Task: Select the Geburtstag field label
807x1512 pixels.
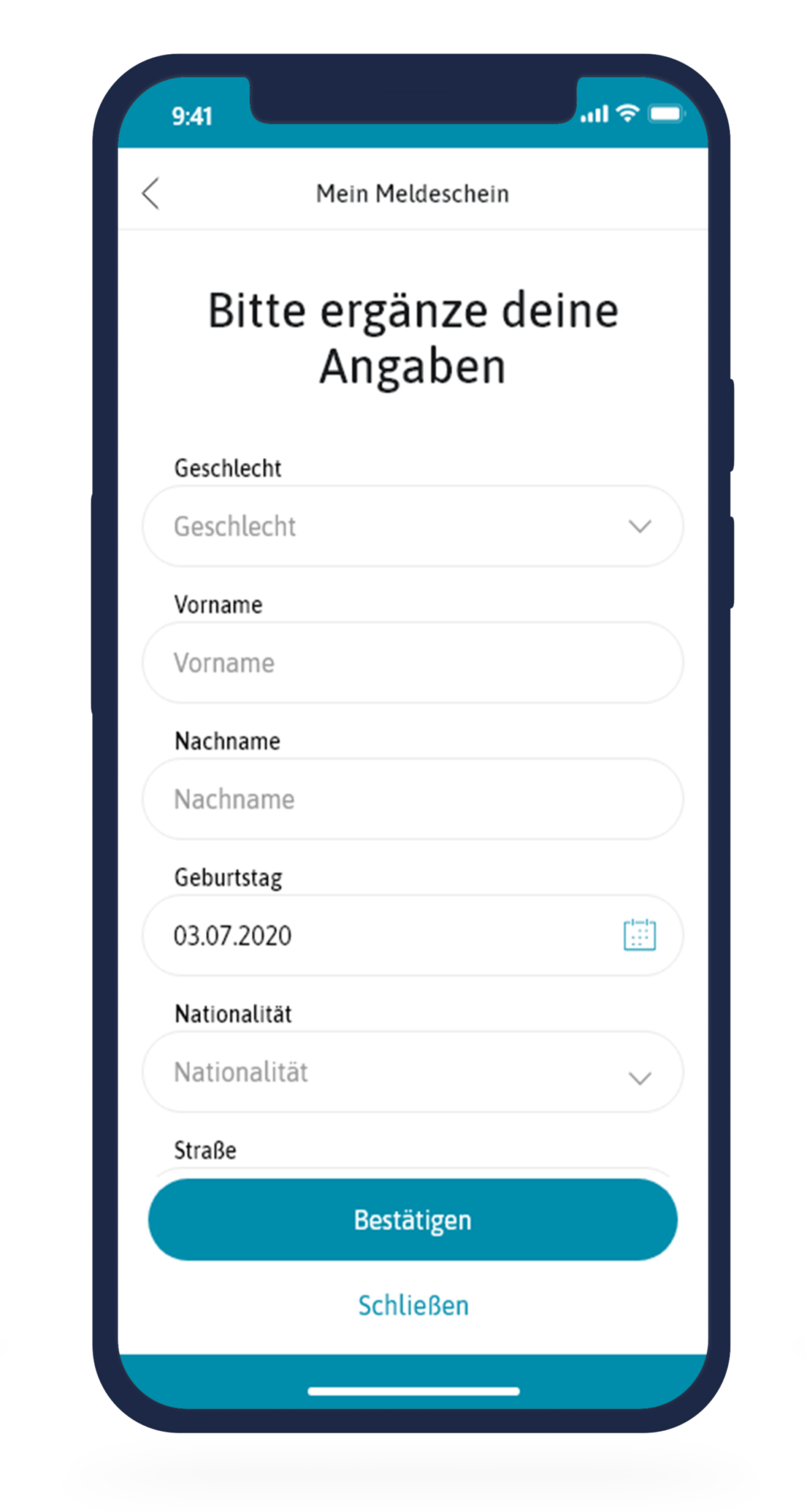Action: point(229,877)
